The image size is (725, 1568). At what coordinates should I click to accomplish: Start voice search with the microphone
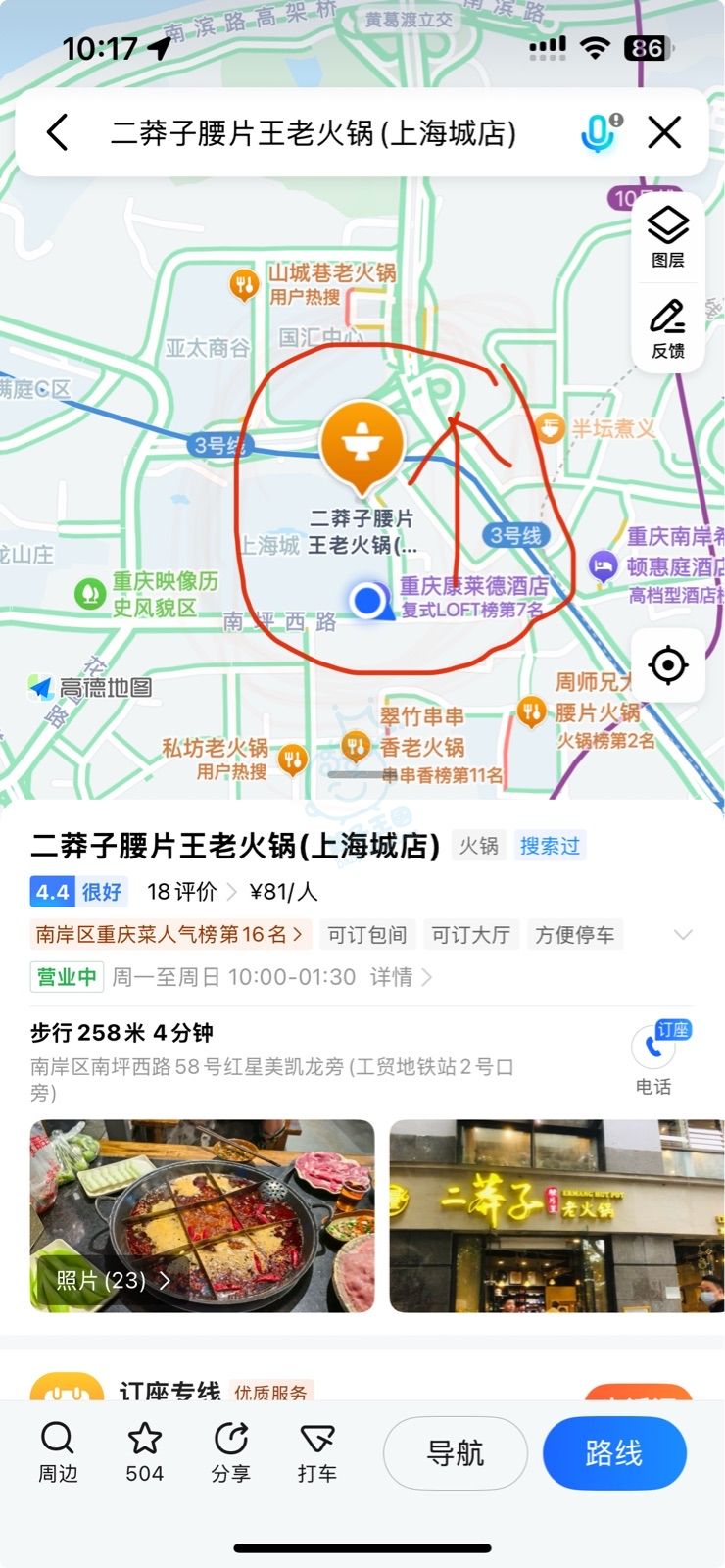[599, 132]
